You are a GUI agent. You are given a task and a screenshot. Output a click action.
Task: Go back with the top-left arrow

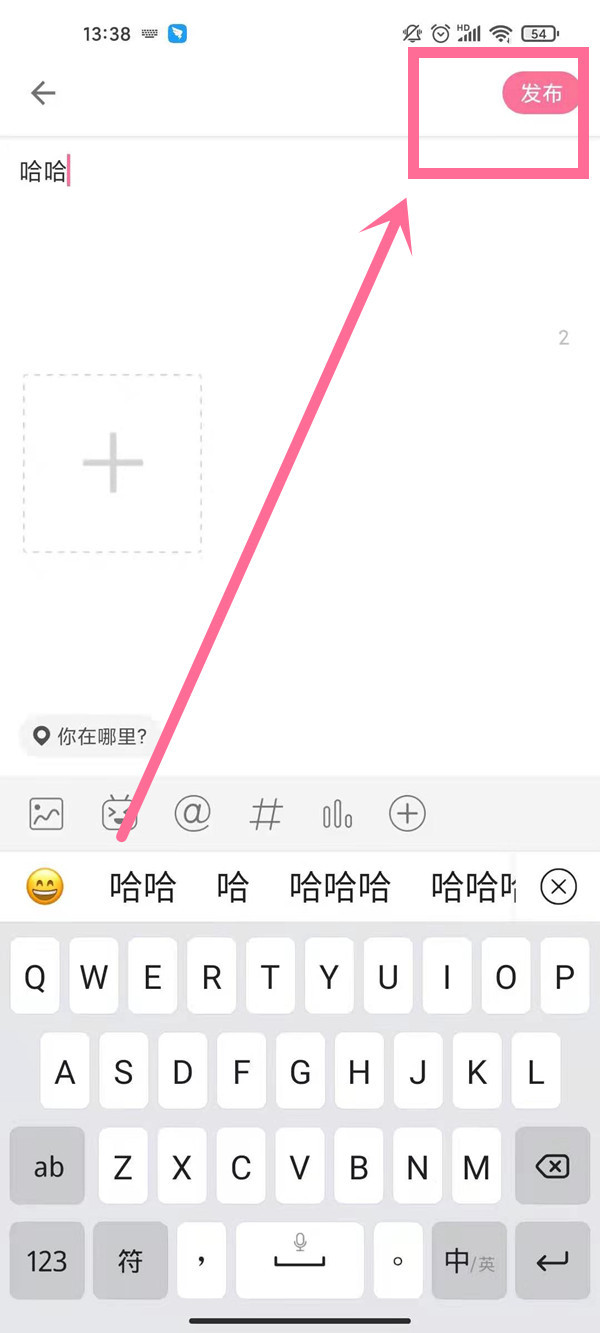pos(43,93)
